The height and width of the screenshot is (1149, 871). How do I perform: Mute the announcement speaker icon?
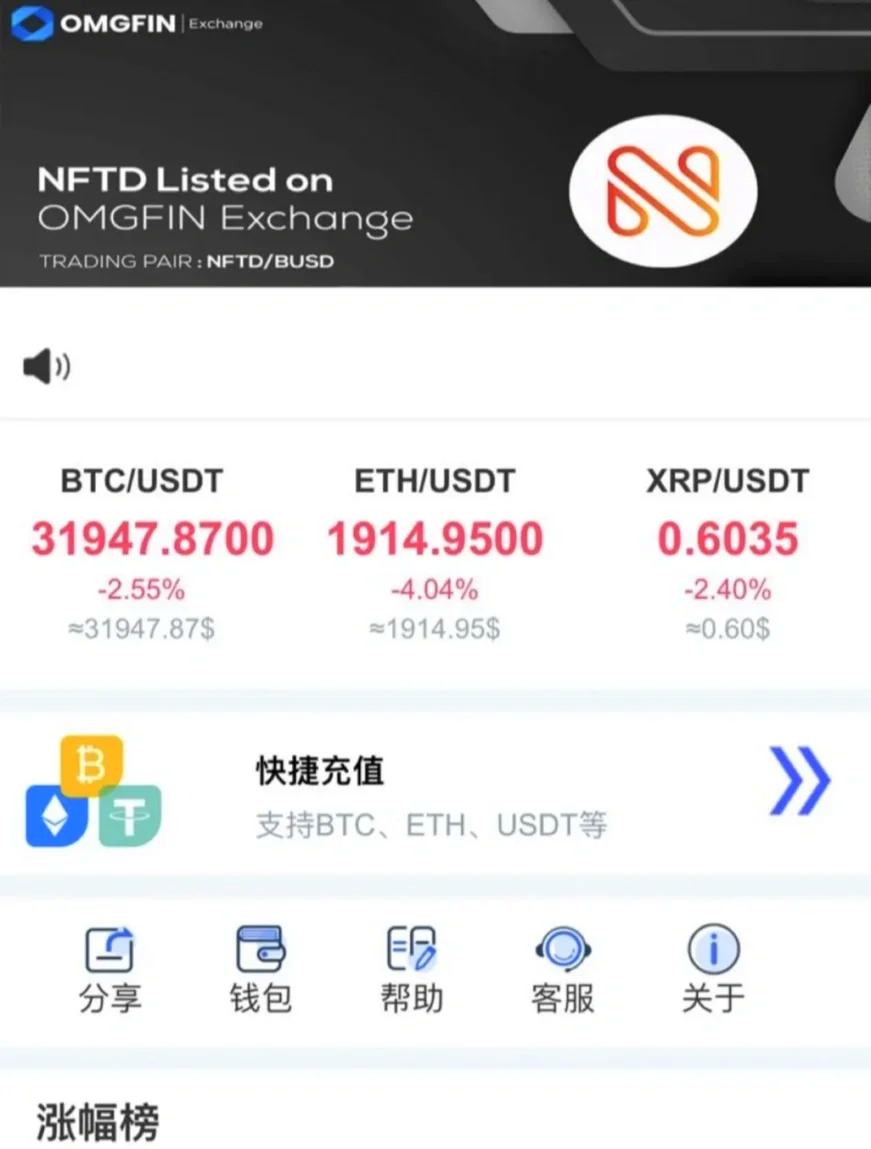click(x=42, y=367)
